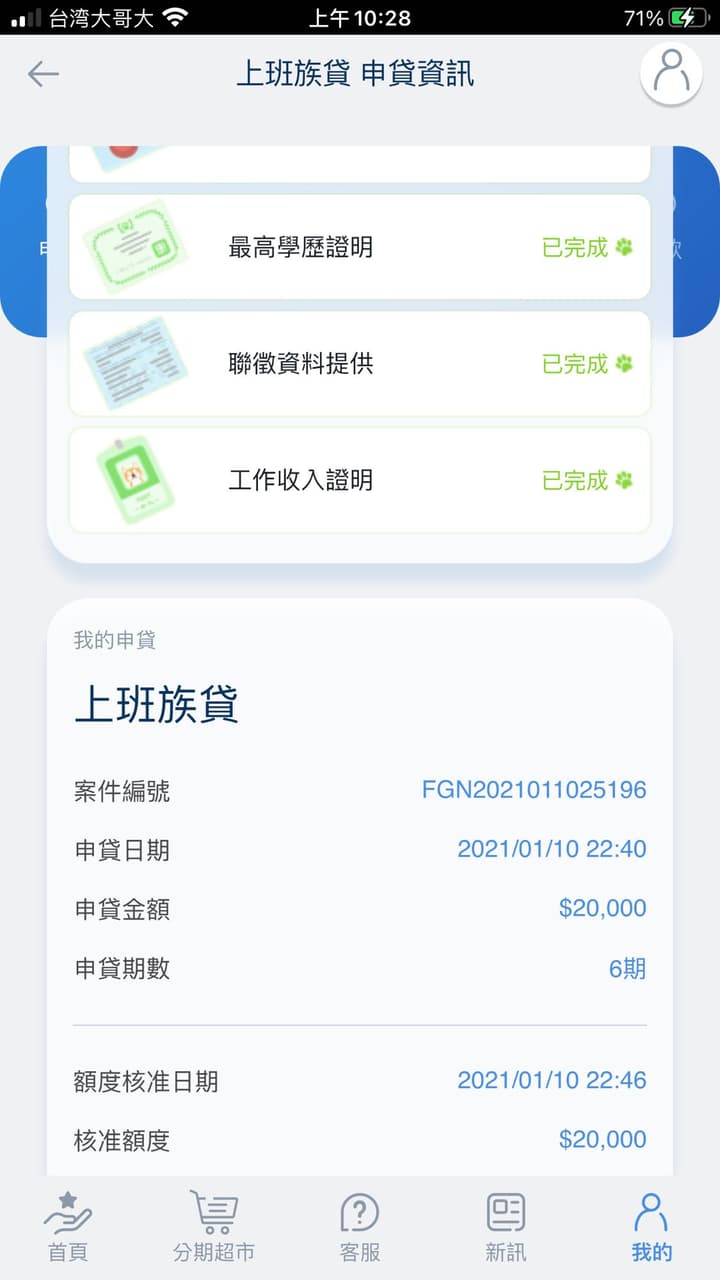The width and height of the screenshot is (720, 1280).
Task: Go back with the top-left arrow
Action: pyautogui.click(x=43, y=73)
